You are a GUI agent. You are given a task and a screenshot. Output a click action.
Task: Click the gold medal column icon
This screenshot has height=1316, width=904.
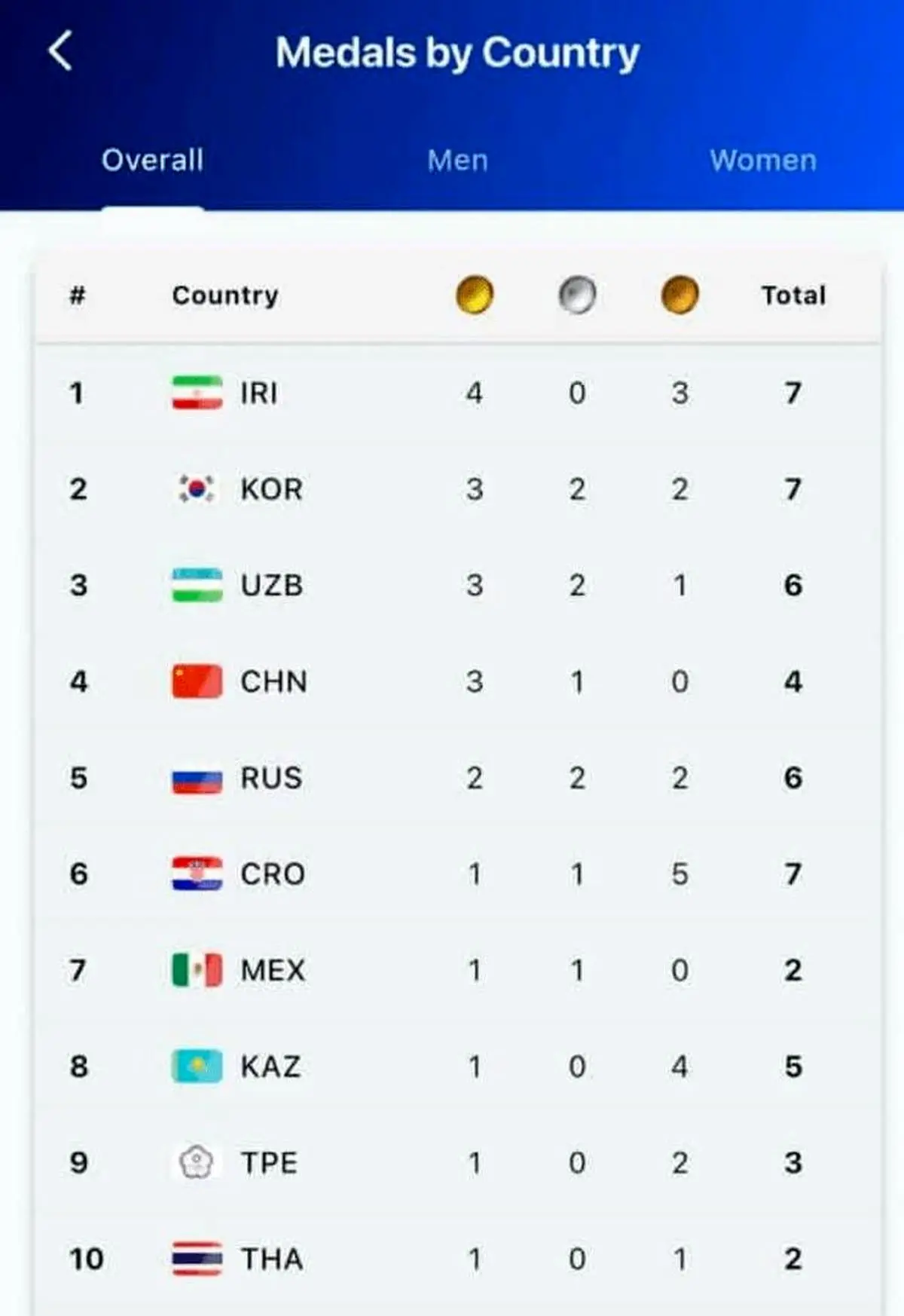(x=475, y=295)
